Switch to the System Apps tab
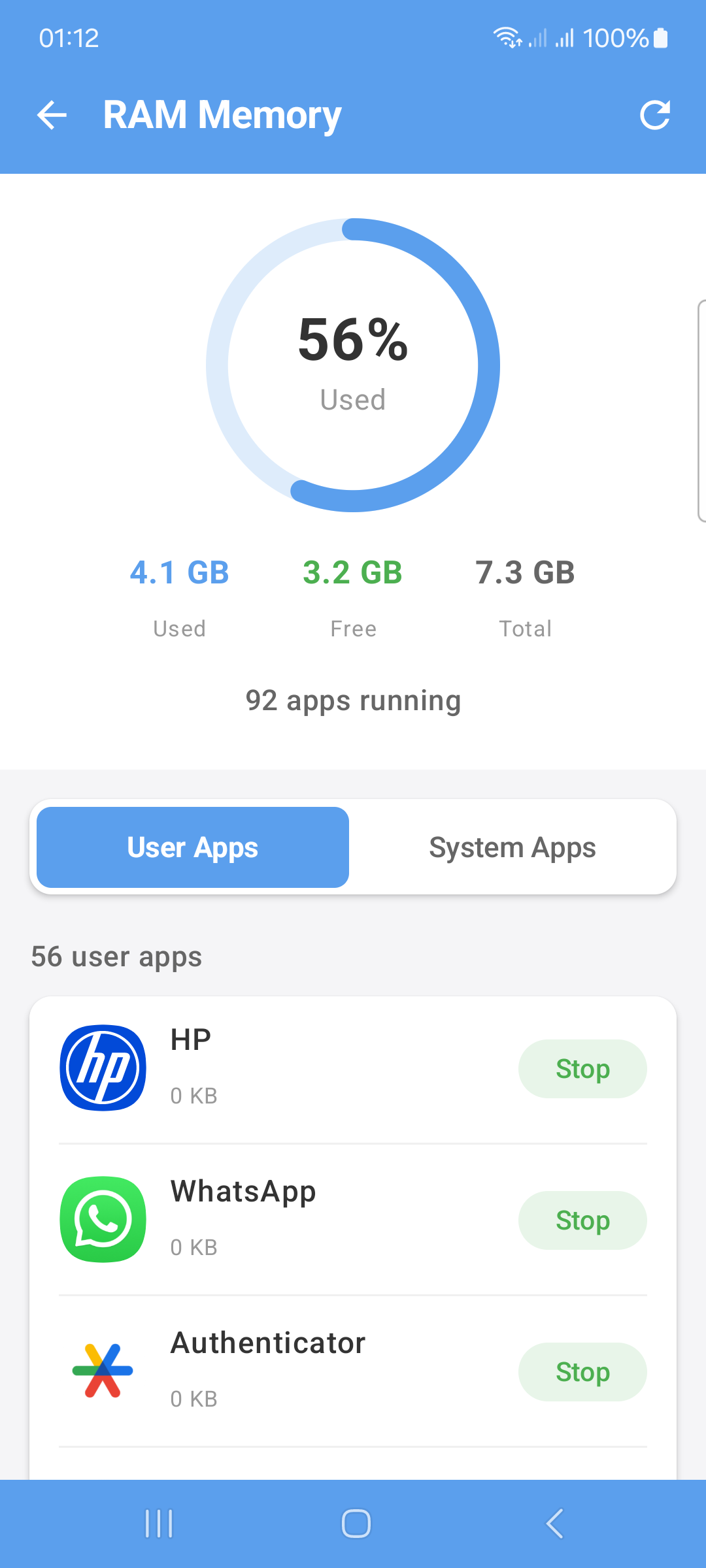This screenshot has height=1568, width=706. pyautogui.click(x=512, y=846)
